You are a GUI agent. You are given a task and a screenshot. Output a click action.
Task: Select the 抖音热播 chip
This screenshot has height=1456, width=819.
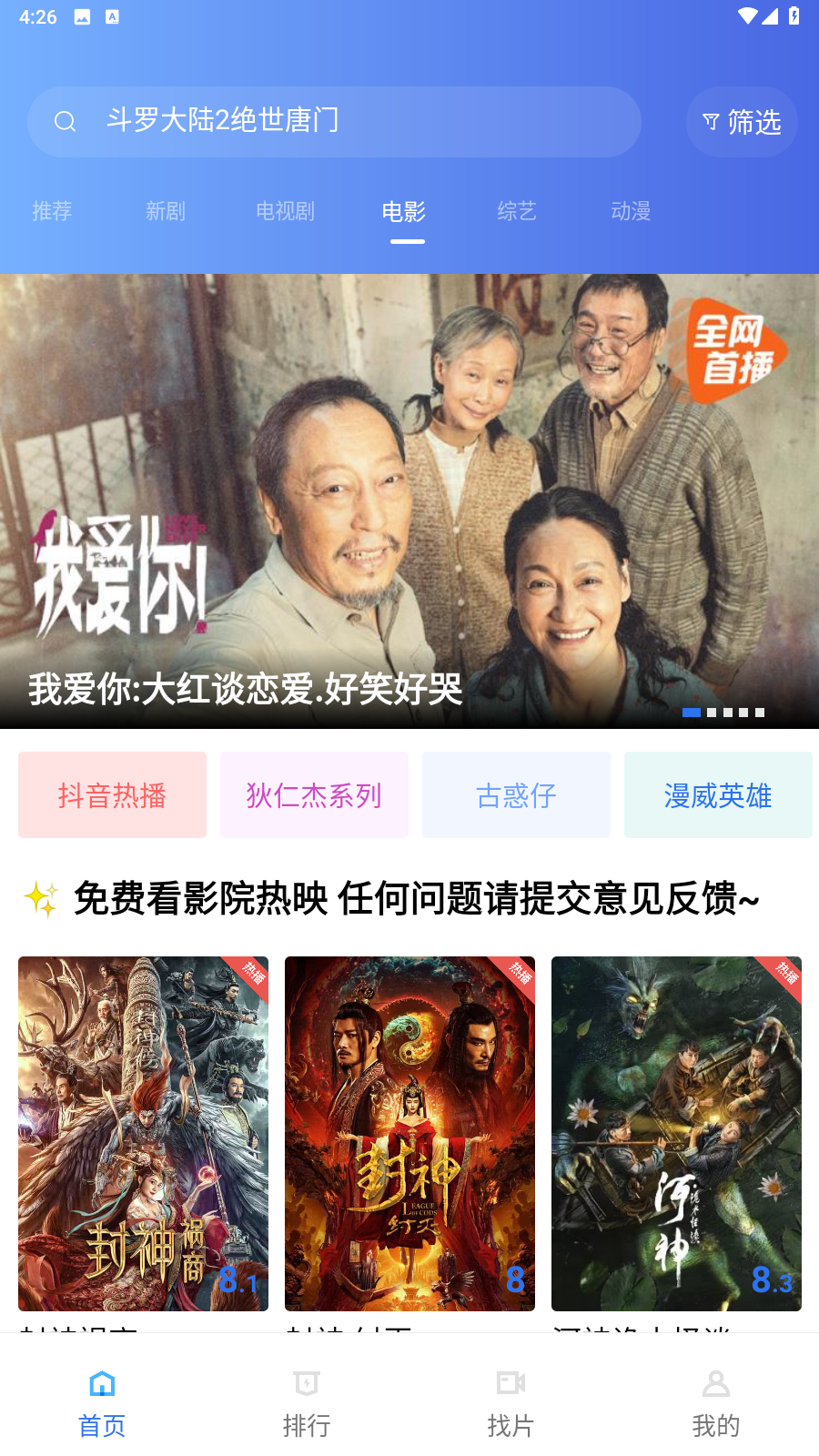(112, 794)
